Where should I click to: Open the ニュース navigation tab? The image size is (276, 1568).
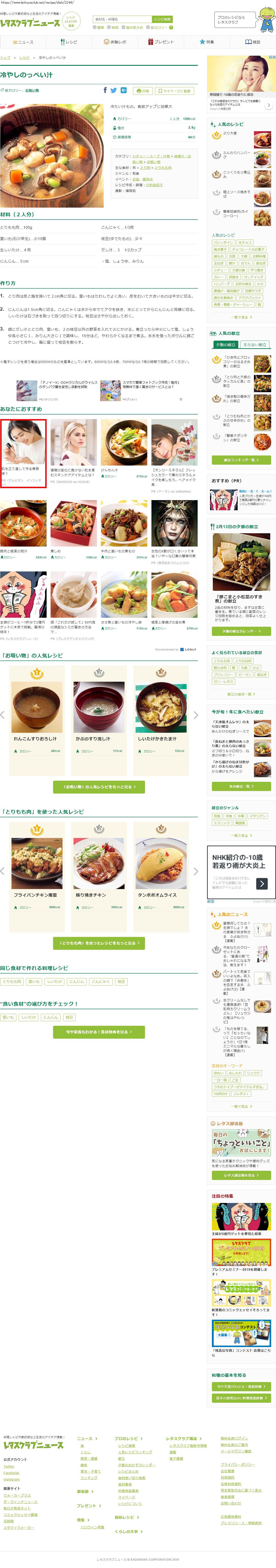pos(23,42)
